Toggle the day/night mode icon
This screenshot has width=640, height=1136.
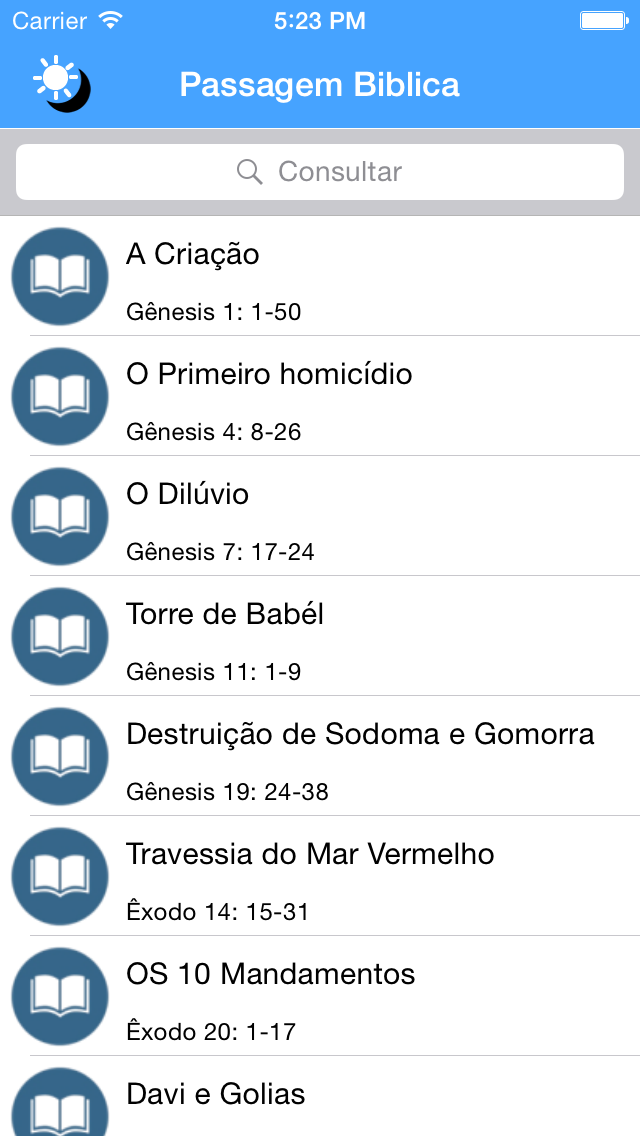point(62,83)
